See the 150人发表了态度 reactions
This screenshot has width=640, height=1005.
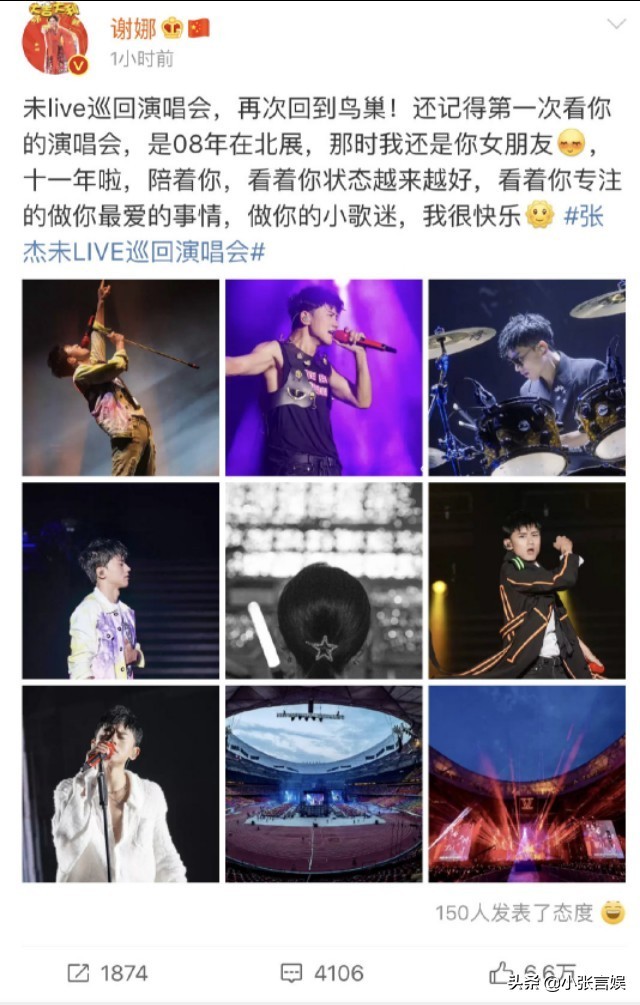[528, 912]
